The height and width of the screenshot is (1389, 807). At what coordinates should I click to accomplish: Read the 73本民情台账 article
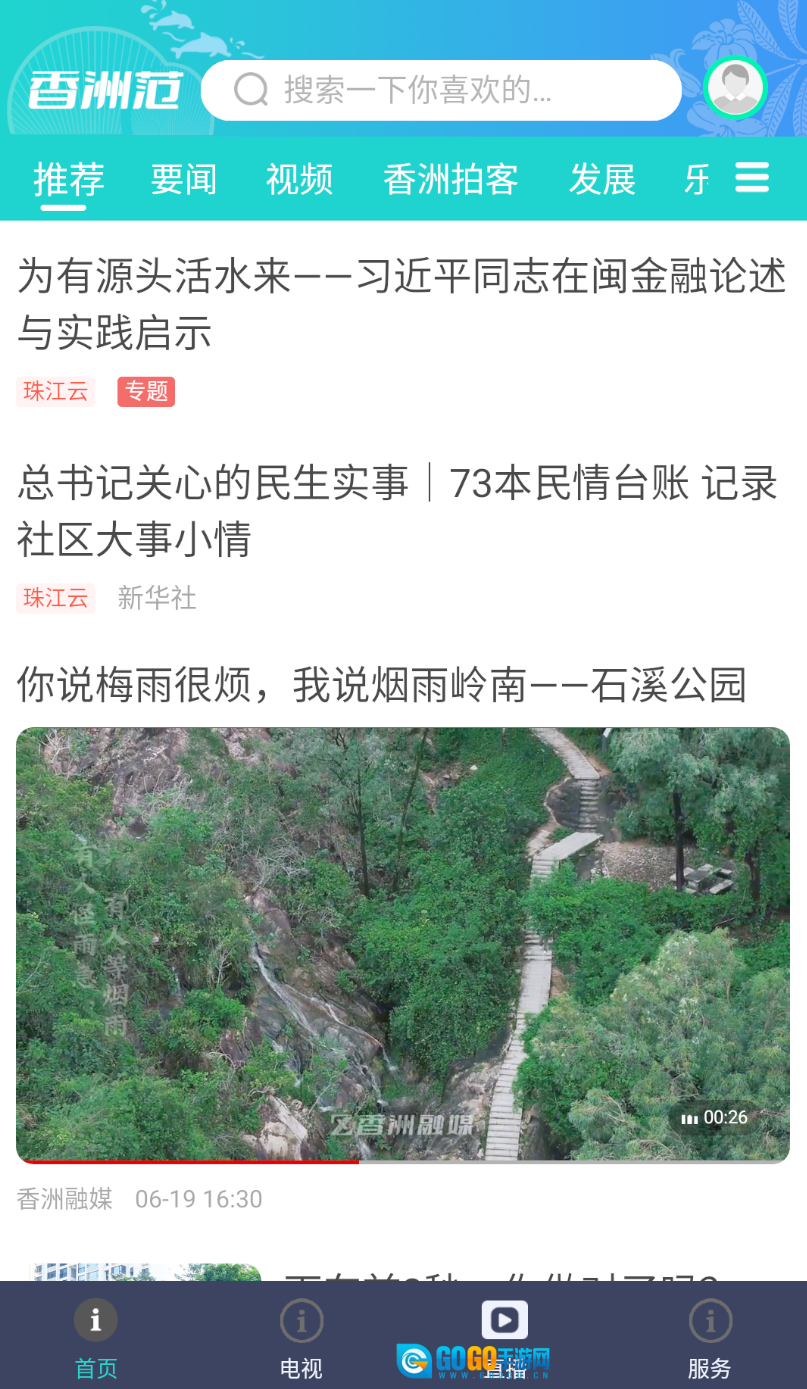pyautogui.click(x=398, y=510)
